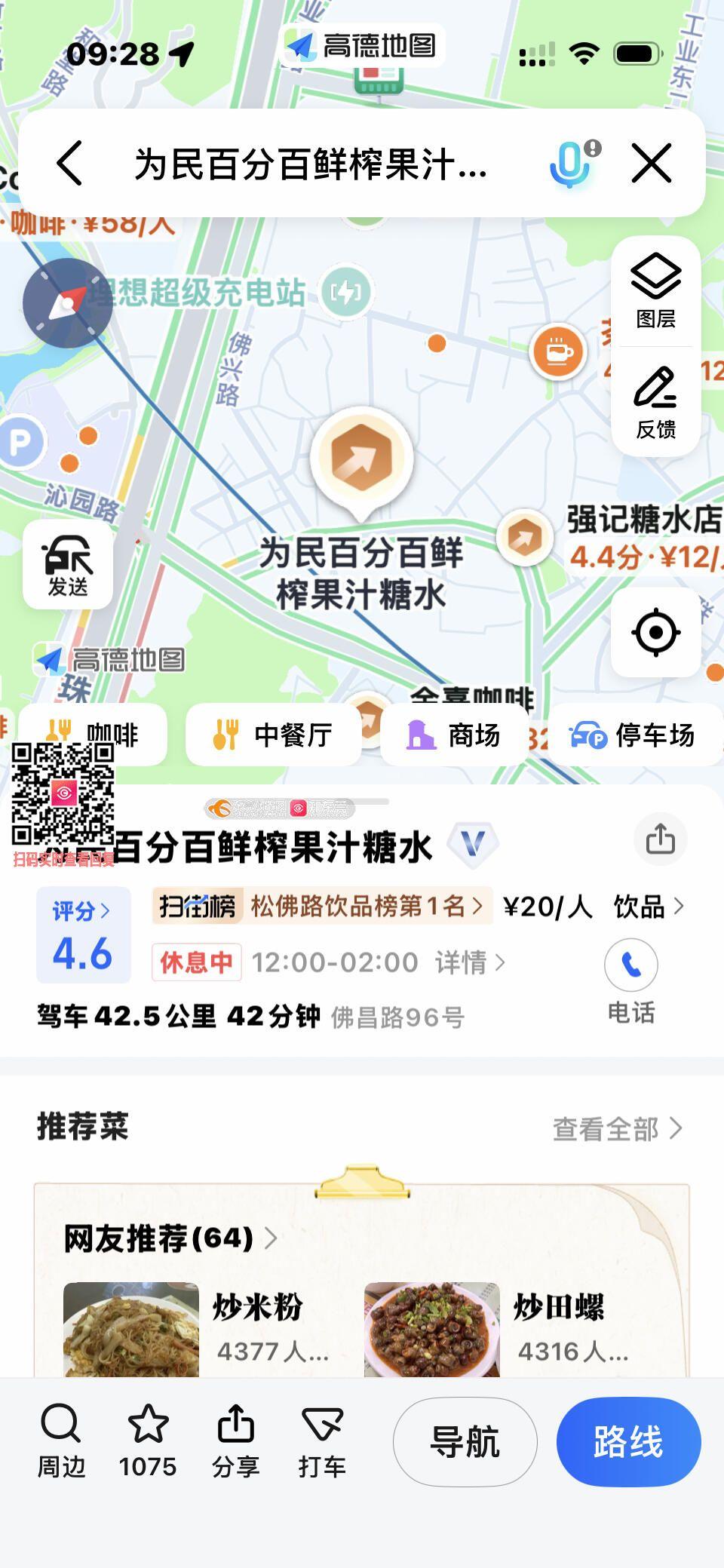The height and width of the screenshot is (1568, 724).
Task: Open 反馈 feedback
Action: pyautogui.click(x=655, y=402)
